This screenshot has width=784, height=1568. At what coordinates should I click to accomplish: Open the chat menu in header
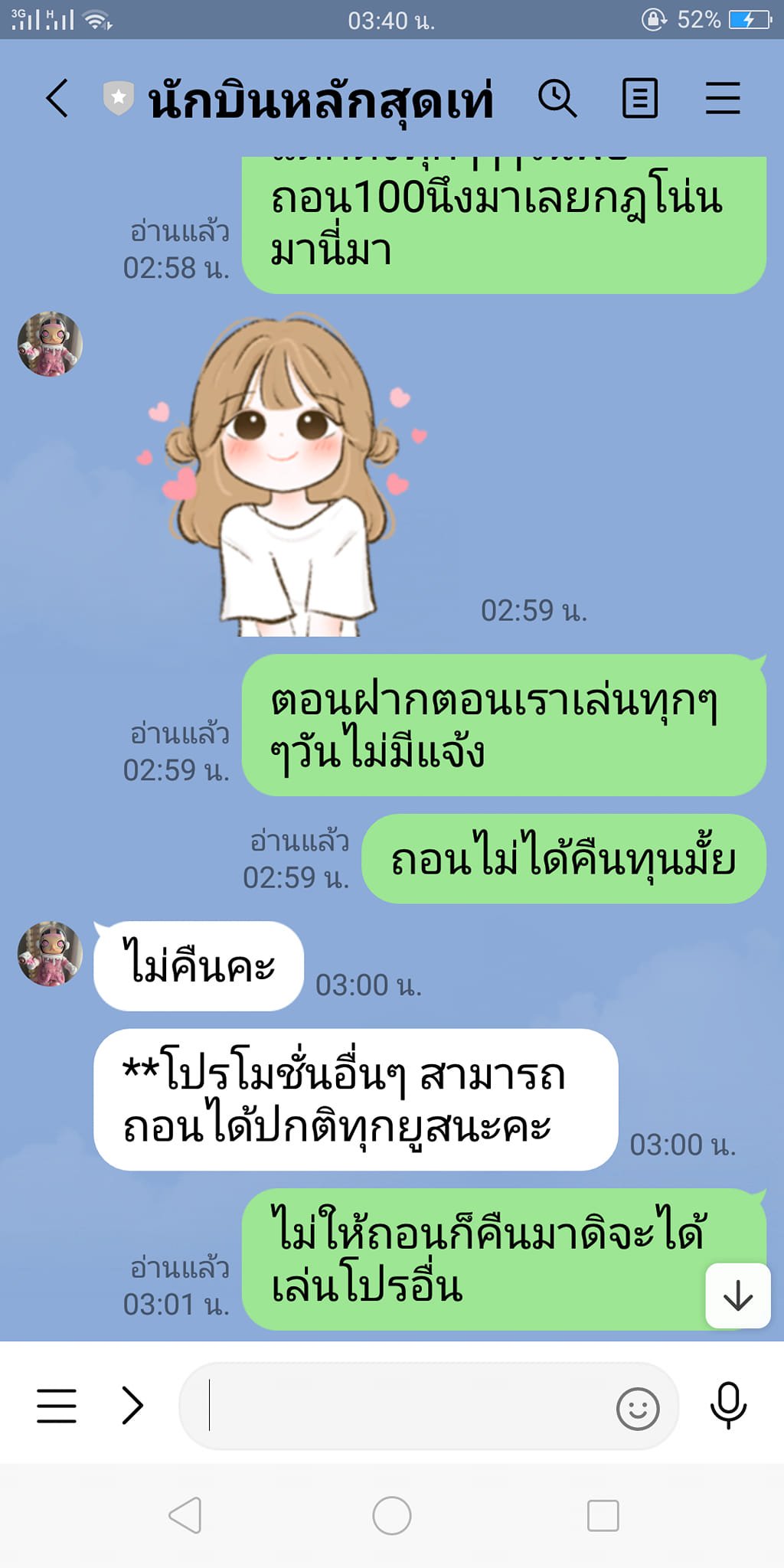click(722, 99)
